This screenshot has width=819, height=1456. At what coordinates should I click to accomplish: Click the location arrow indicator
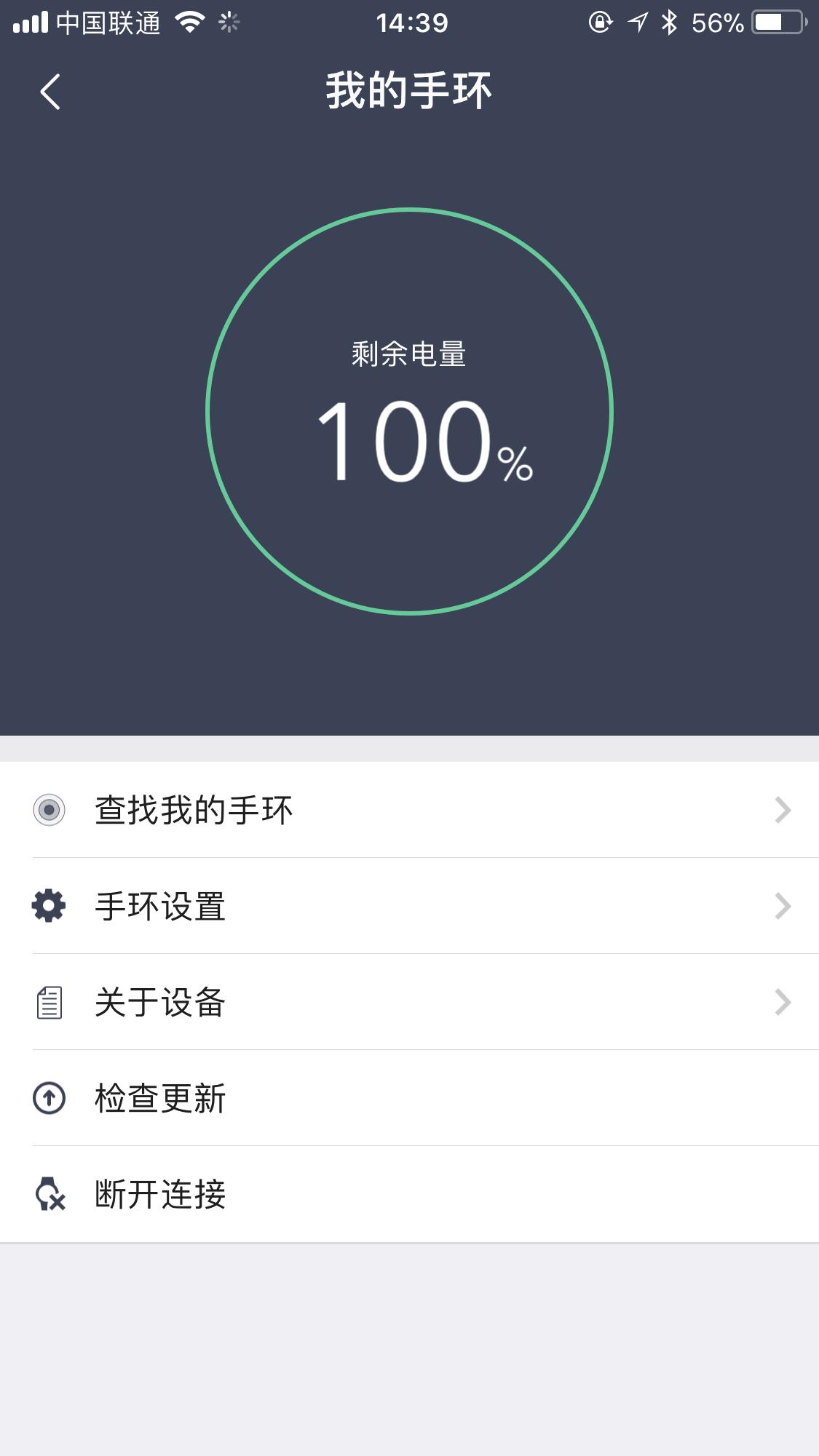(x=637, y=23)
